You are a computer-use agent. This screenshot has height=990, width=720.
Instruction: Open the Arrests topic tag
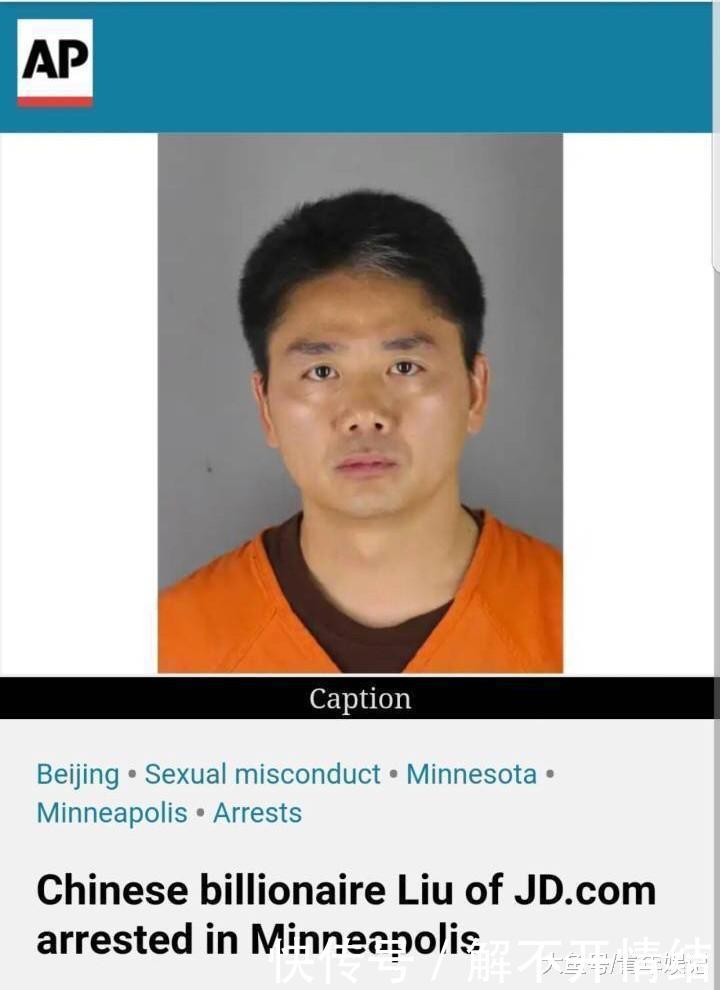point(257,813)
